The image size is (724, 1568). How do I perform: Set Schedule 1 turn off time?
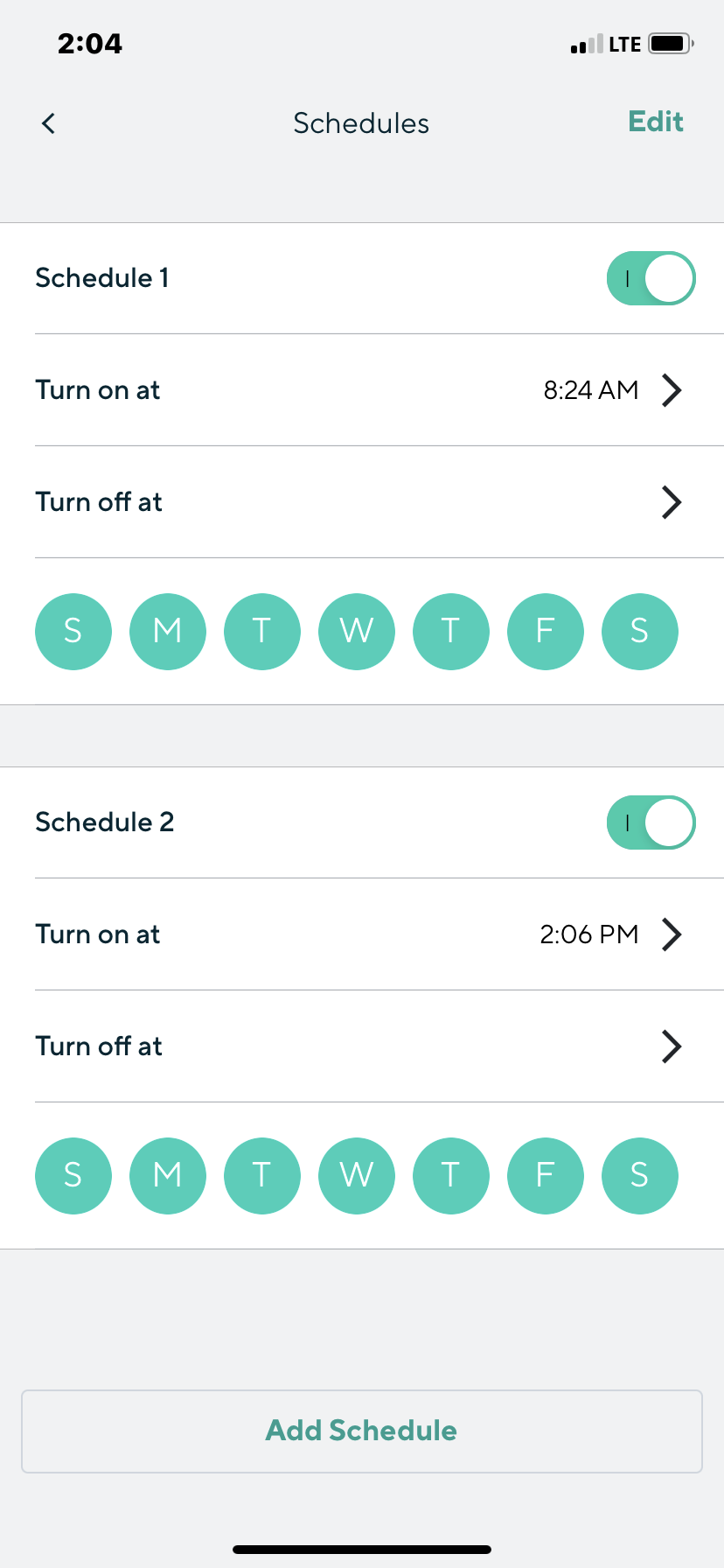point(612,502)
